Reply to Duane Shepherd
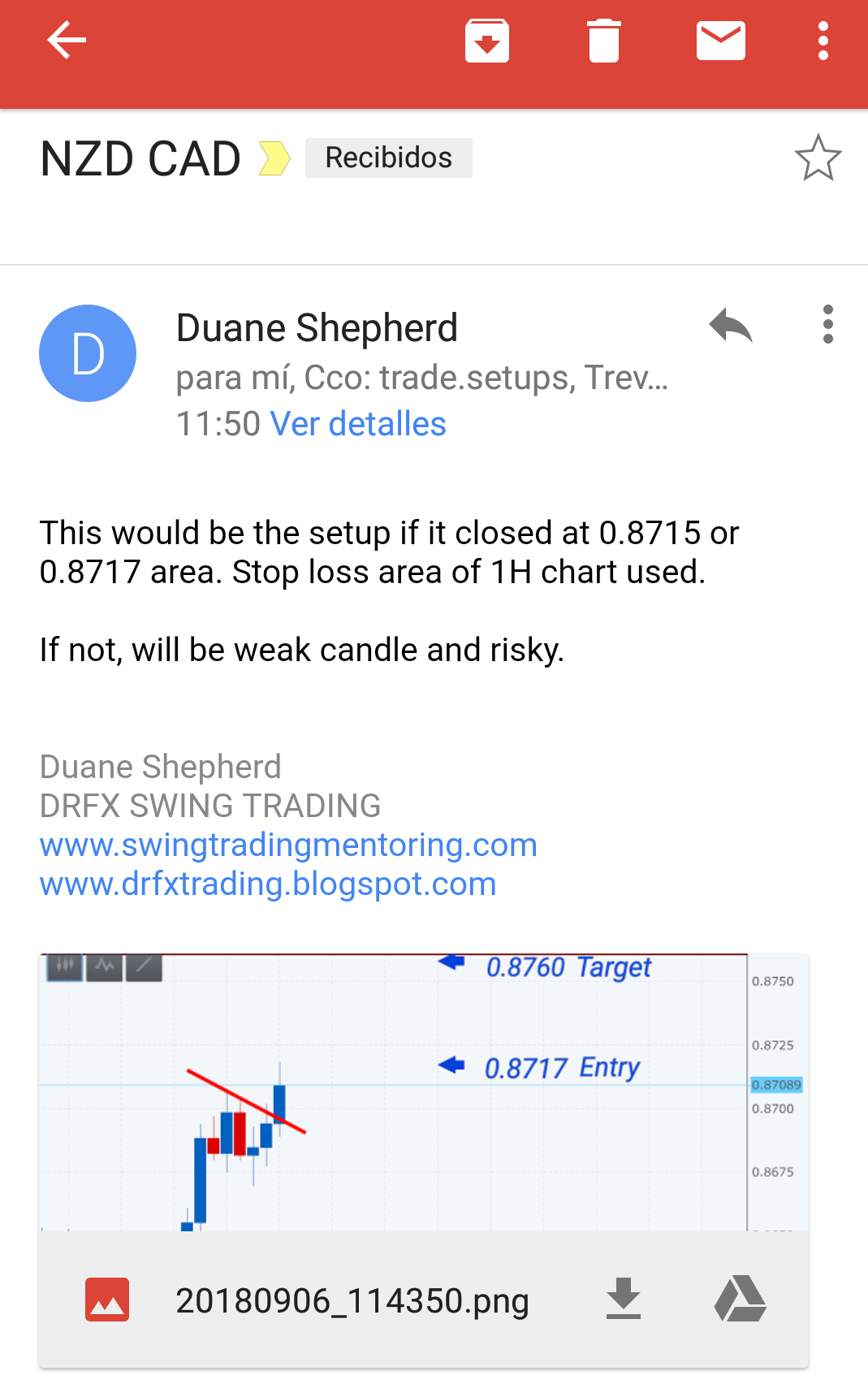The height and width of the screenshot is (1384, 868). [x=731, y=326]
